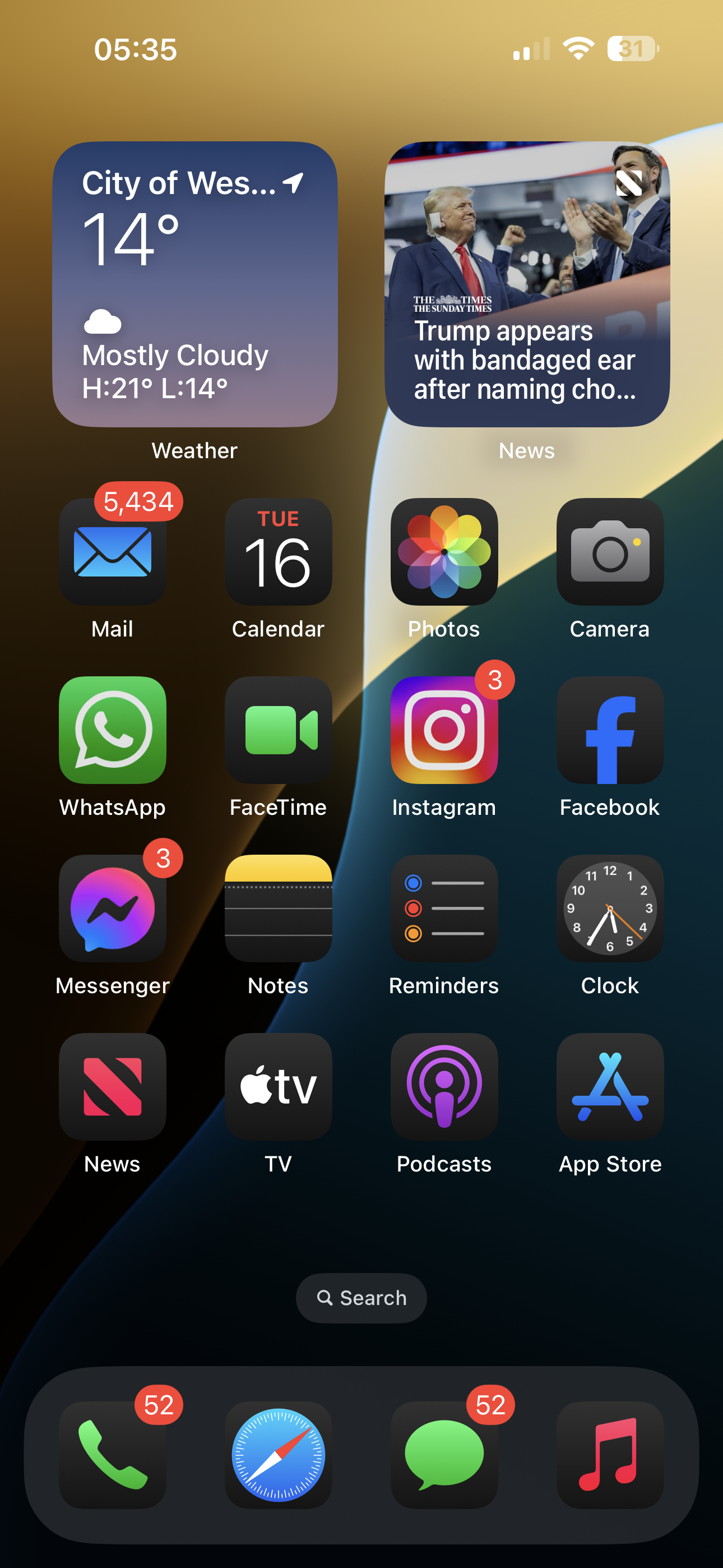Open the Notes app
The height and width of the screenshot is (1568, 723).
tap(278, 908)
